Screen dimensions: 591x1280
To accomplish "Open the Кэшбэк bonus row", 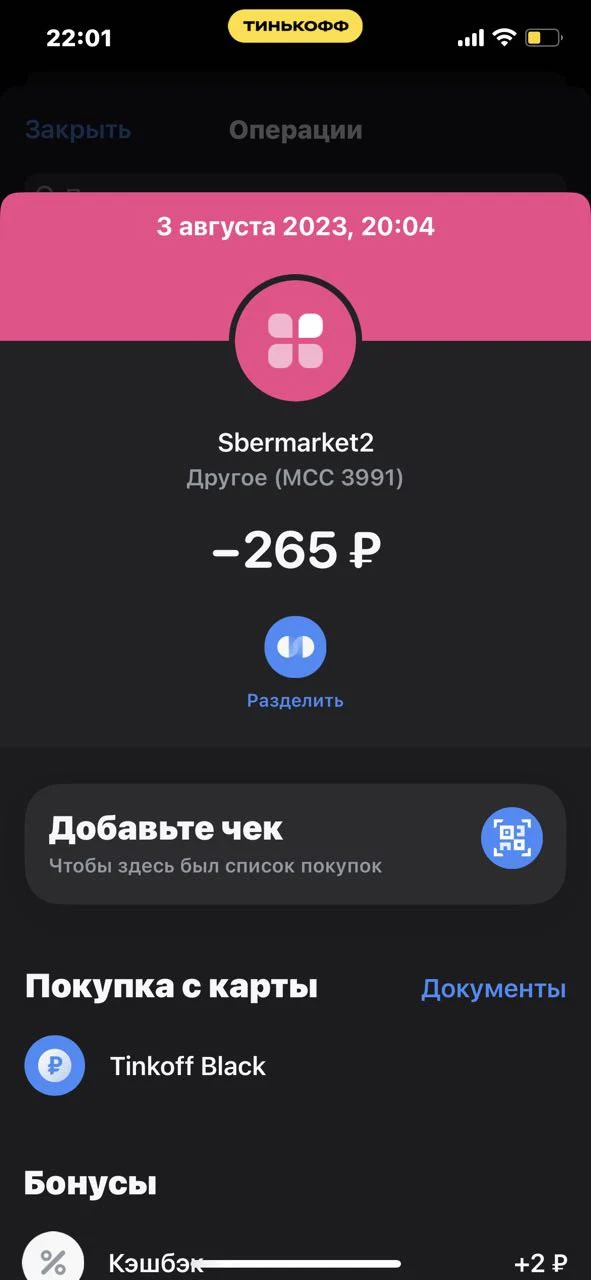I will [x=295, y=1260].
